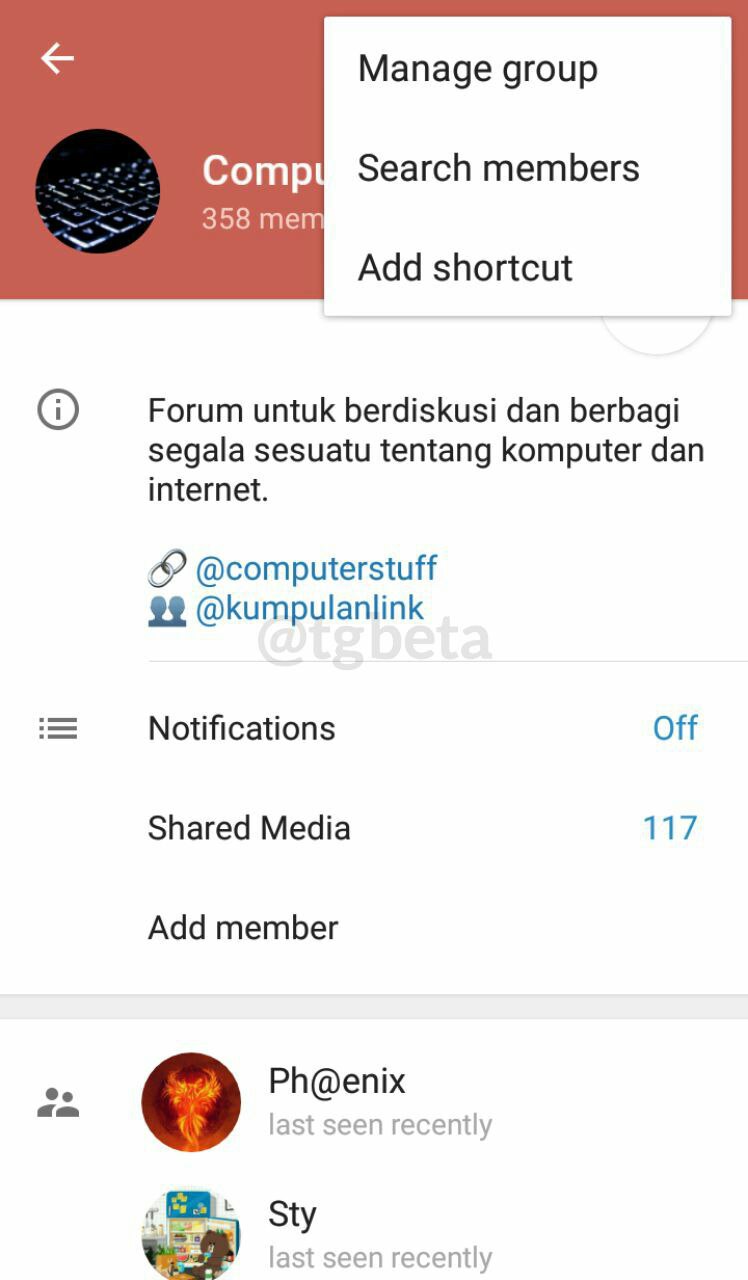Tap Add shortcut in the menu
748x1280 pixels.
pos(465,268)
